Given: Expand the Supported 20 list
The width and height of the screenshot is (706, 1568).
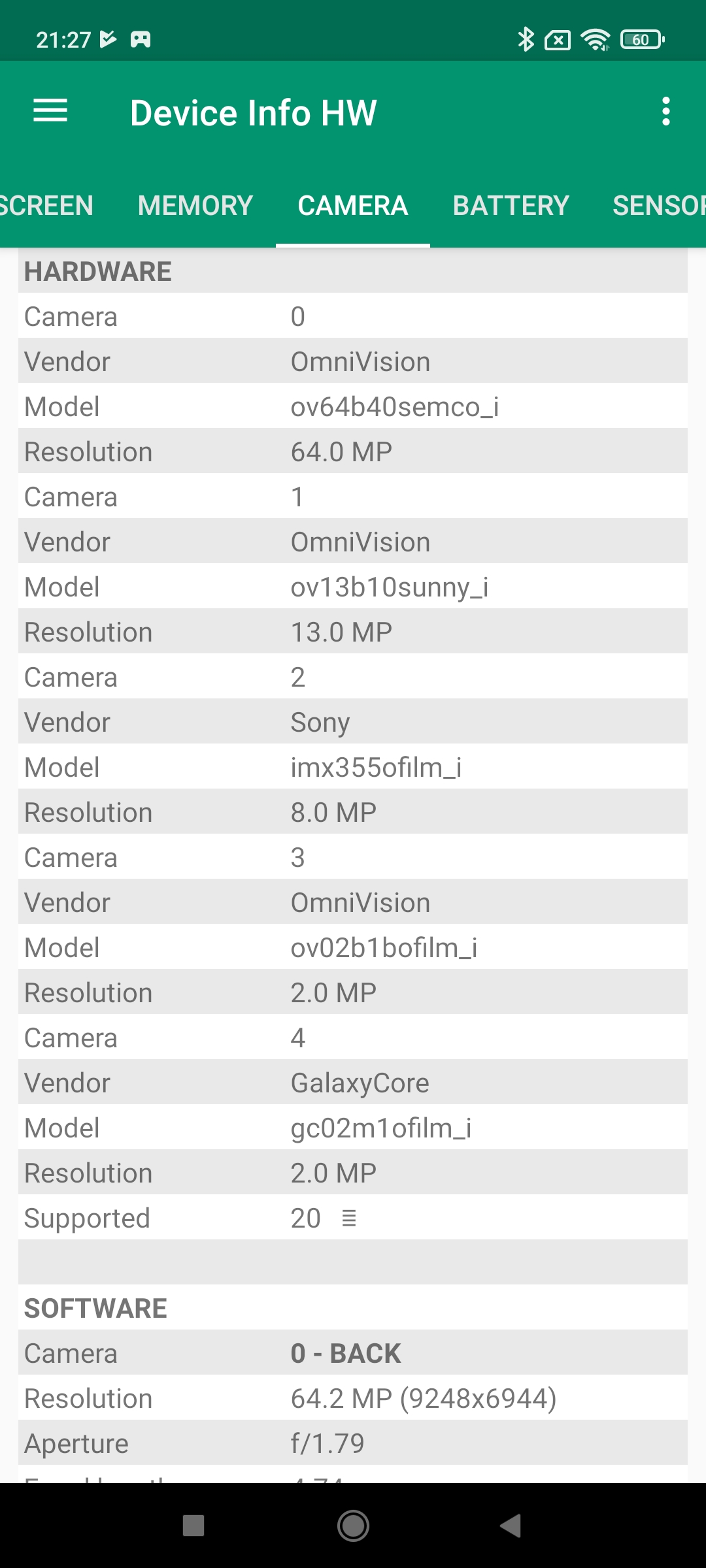Looking at the screenshot, I should tap(349, 1218).
